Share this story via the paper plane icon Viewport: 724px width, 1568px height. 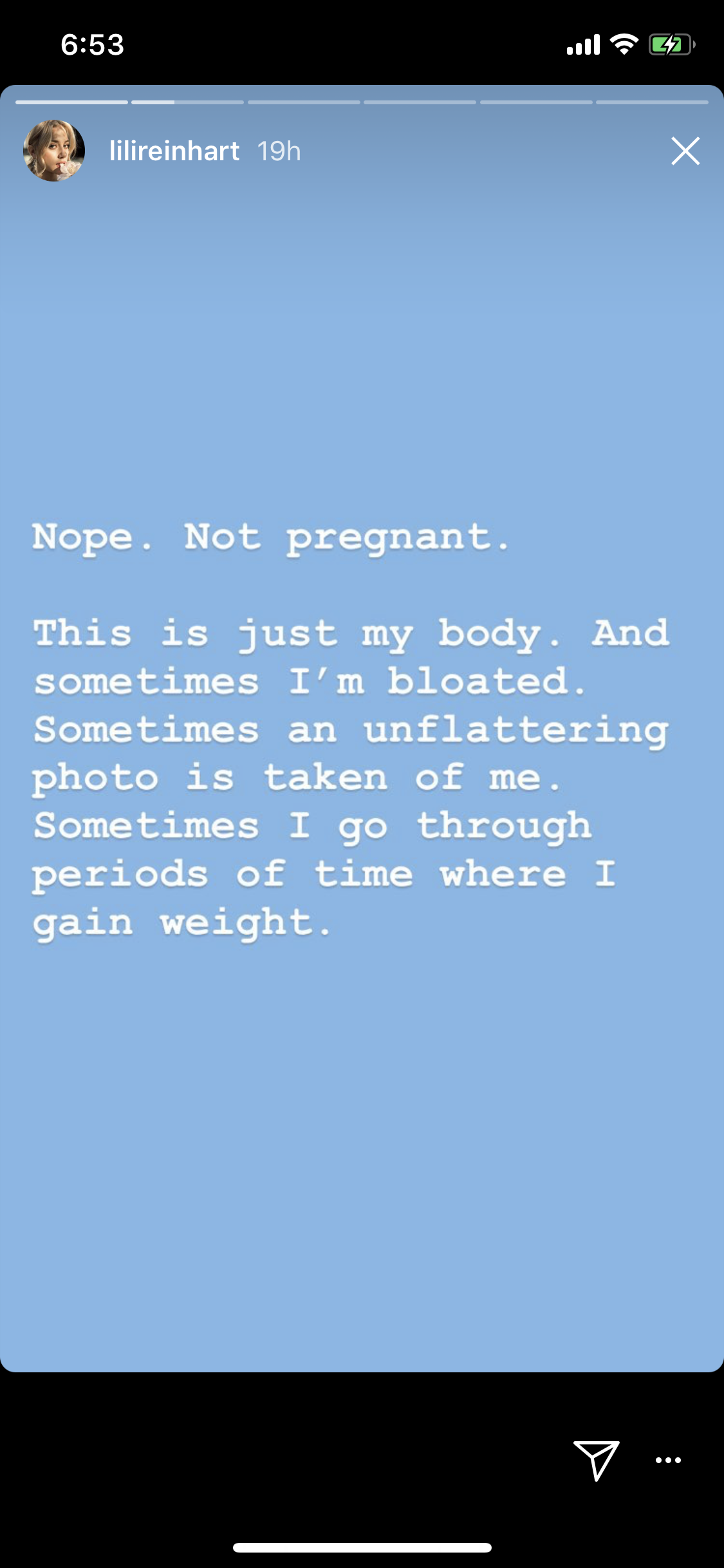click(597, 1461)
